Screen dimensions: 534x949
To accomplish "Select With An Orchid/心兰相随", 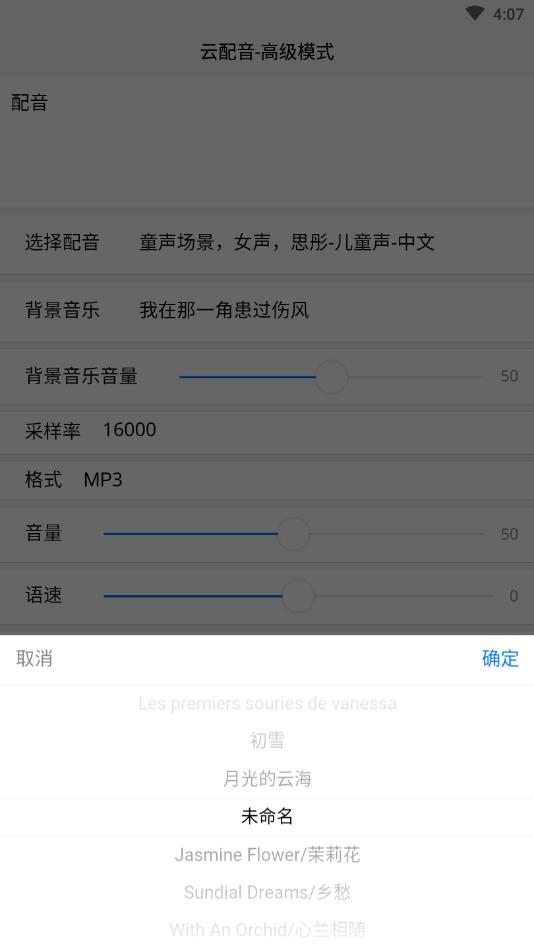I will 267,929.
